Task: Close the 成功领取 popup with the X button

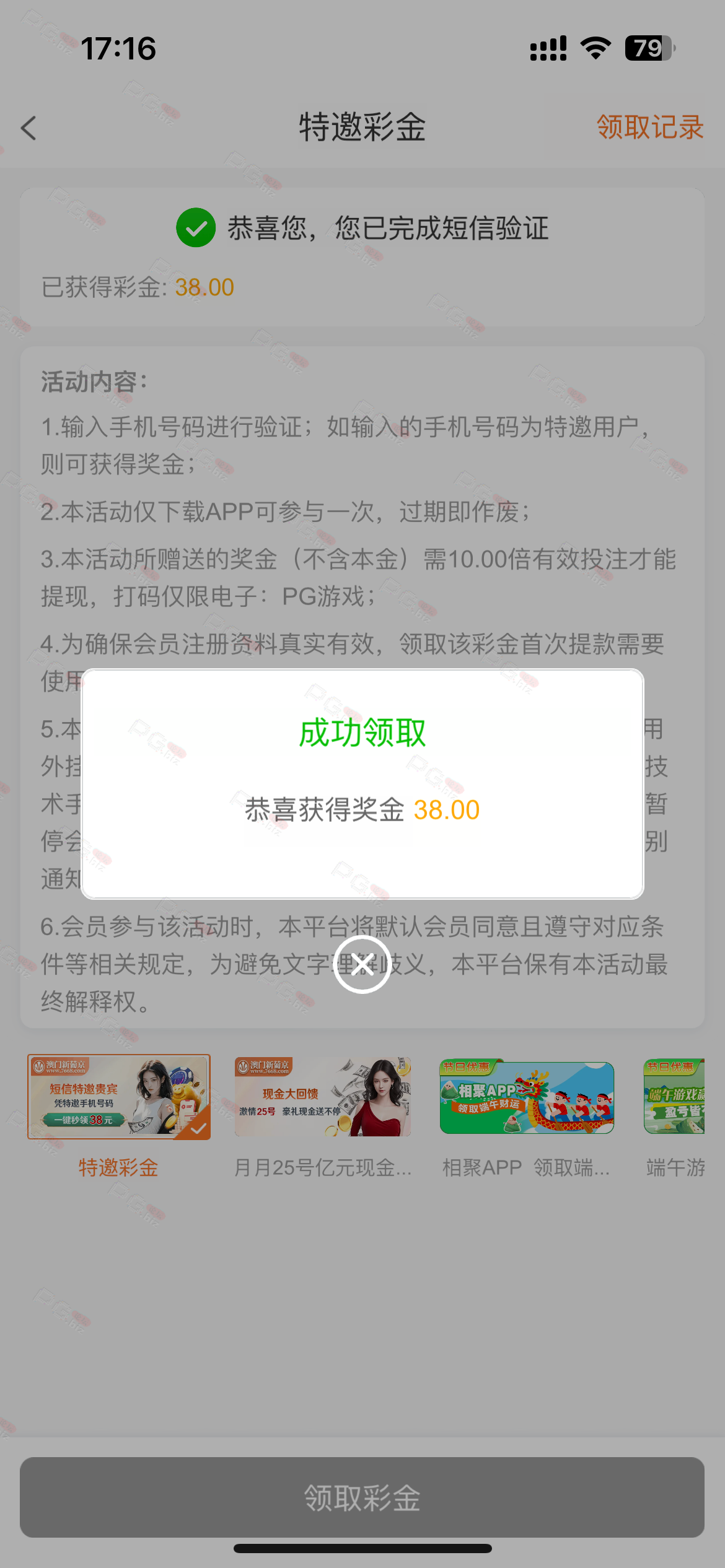Action: 362,964
